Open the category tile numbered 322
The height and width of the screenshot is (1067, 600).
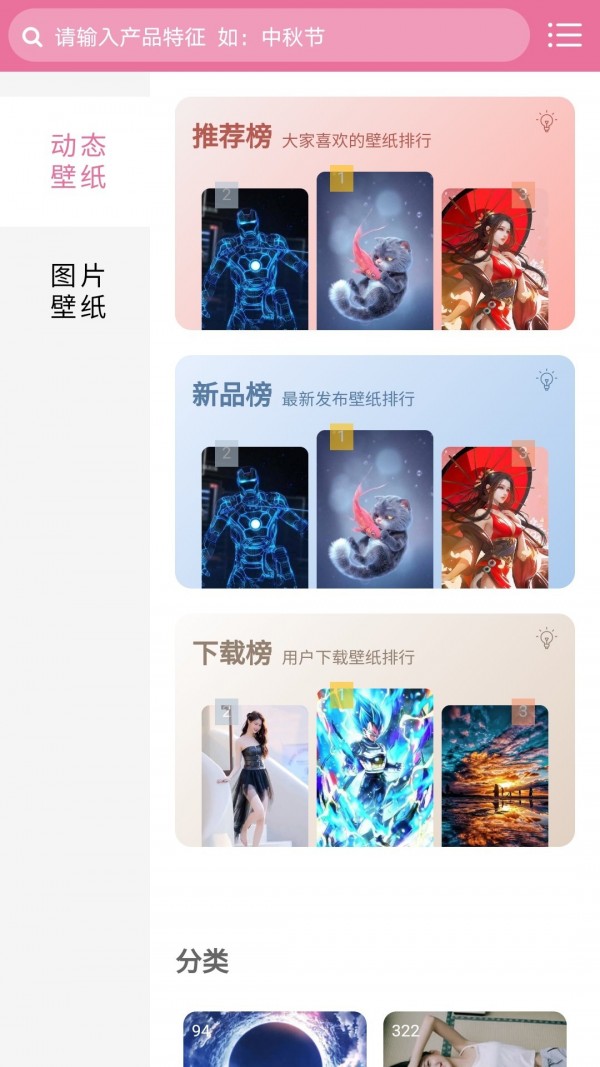coord(475,1040)
